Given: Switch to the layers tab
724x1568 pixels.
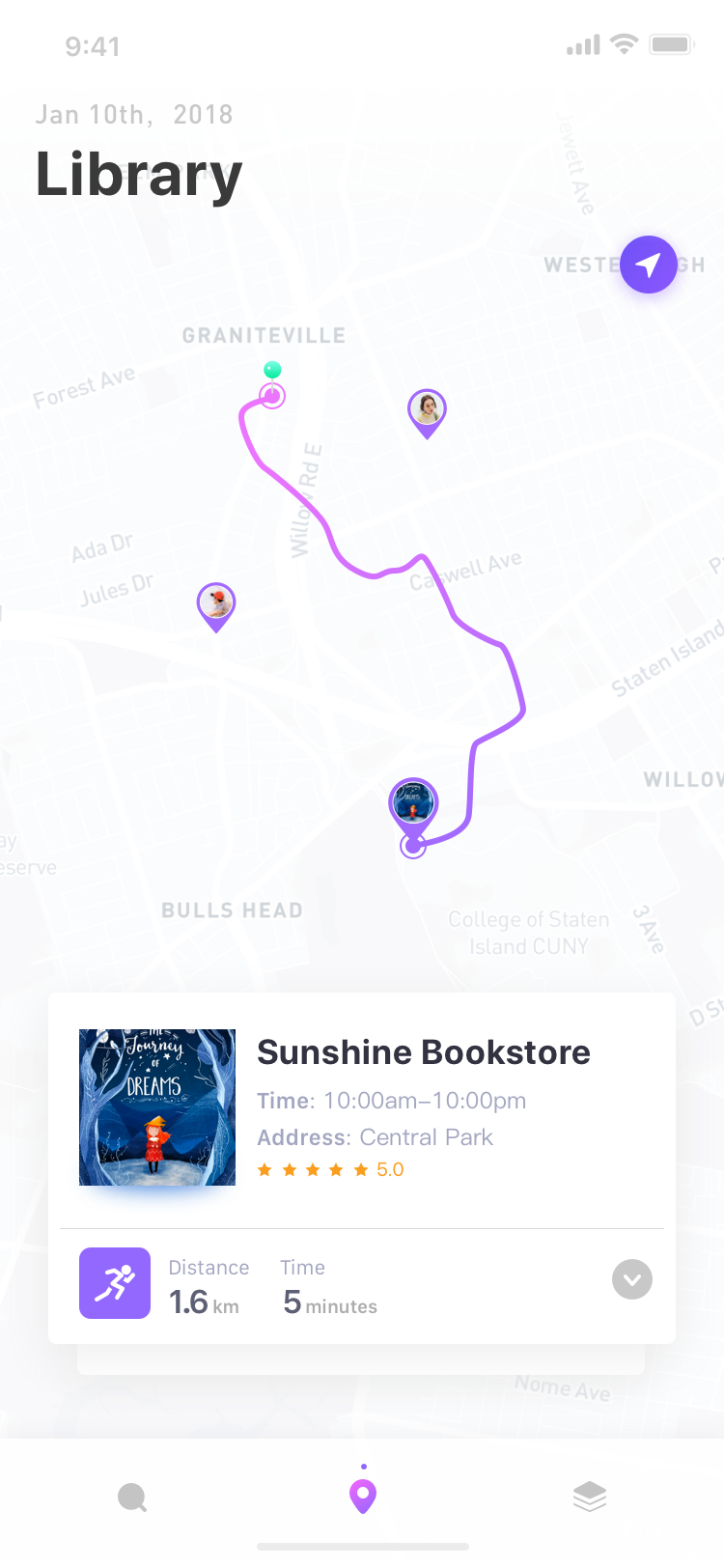Looking at the screenshot, I should click(x=590, y=1497).
